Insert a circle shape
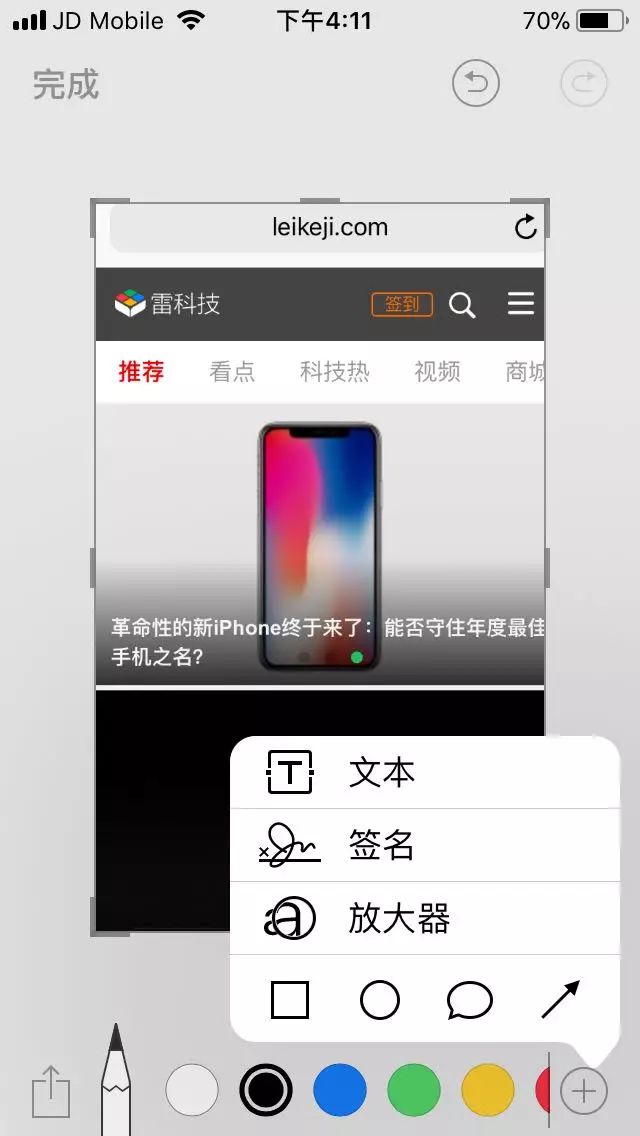Screen dimensions: 640x1136 380,999
